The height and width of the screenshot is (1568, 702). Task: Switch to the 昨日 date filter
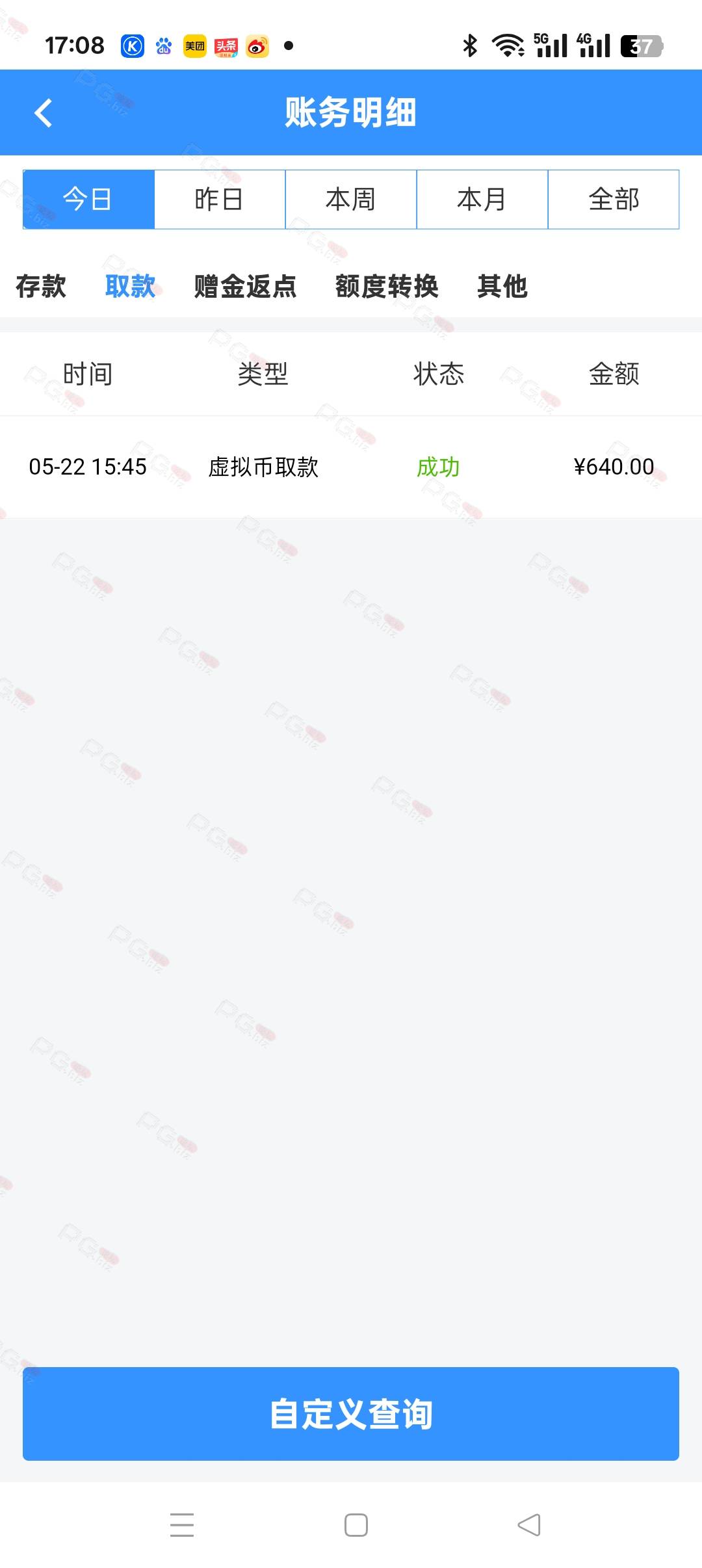(220, 200)
